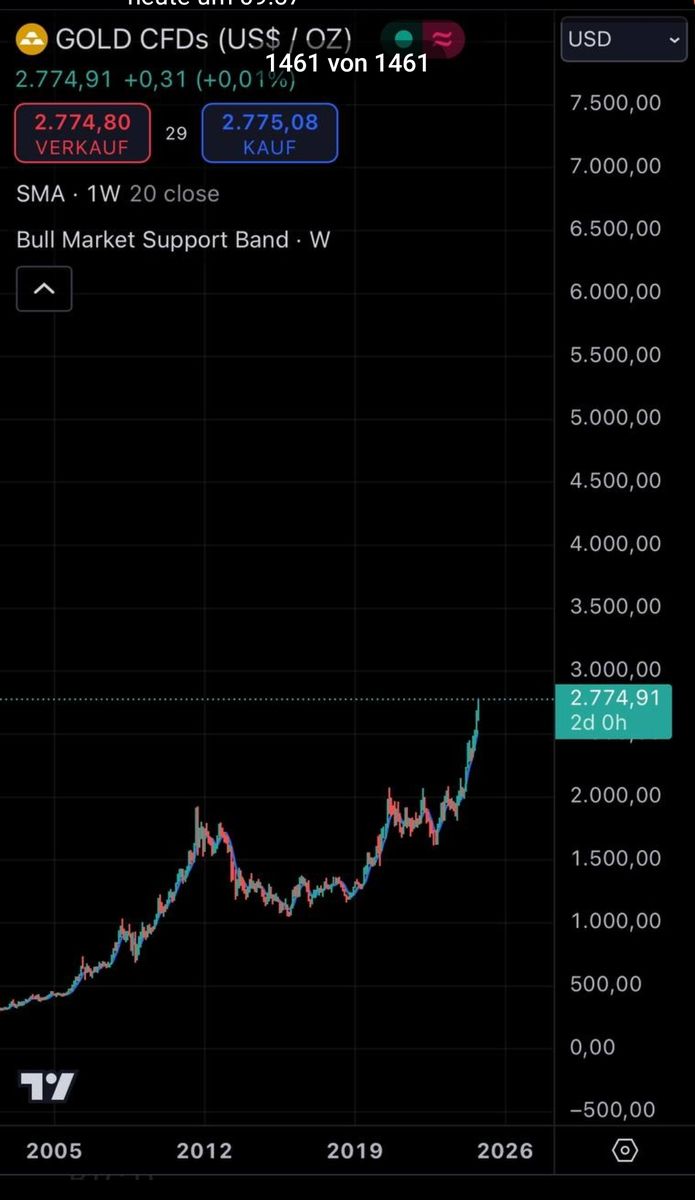This screenshot has width=695, height=1200.
Task: Select the SMA 1W 20 close indicator
Action: (x=117, y=194)
